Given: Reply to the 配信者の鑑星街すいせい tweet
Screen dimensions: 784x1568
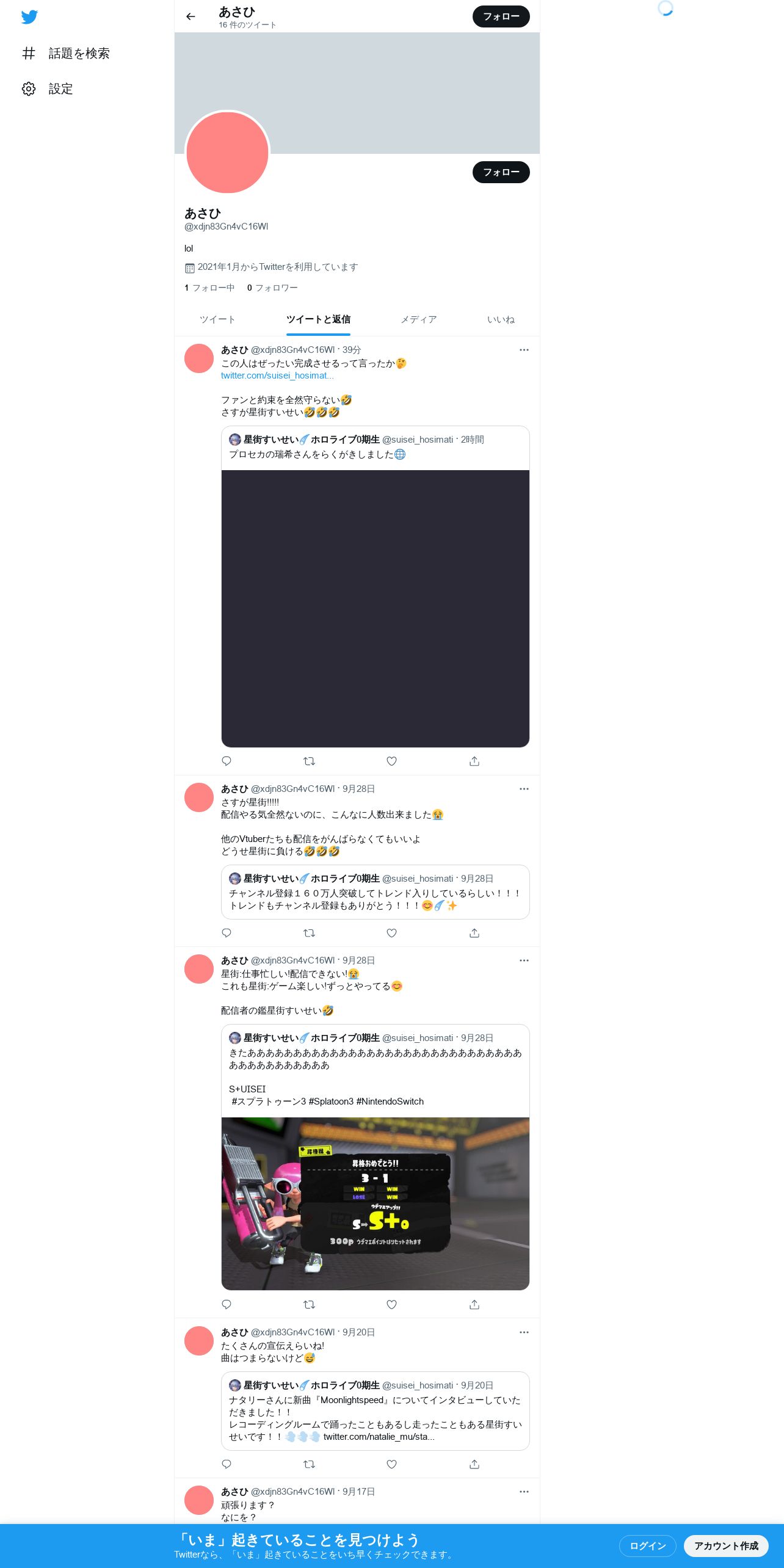Looking at the screenshot, I should click(x=227, y=1304).
